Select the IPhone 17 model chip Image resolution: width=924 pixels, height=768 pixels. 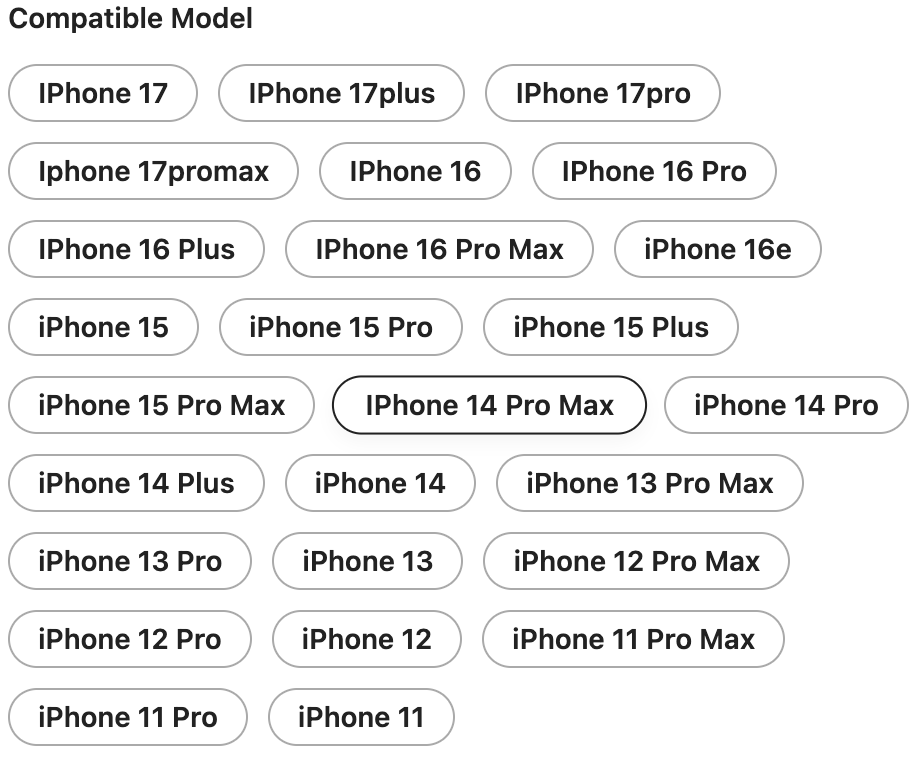[x=103, y=94]
